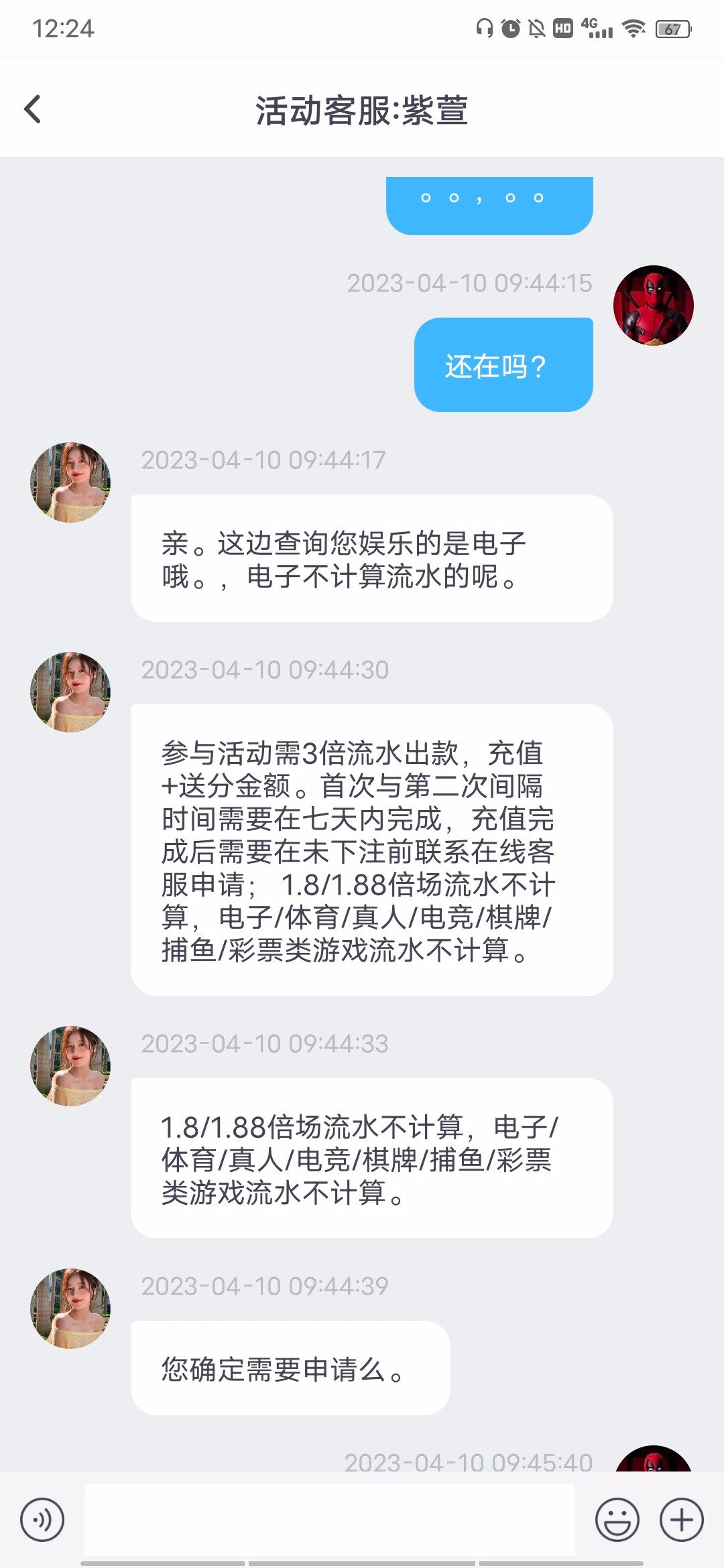Focus the message text field
This screenshot has width=724, height=1568.
(329, 1518)
